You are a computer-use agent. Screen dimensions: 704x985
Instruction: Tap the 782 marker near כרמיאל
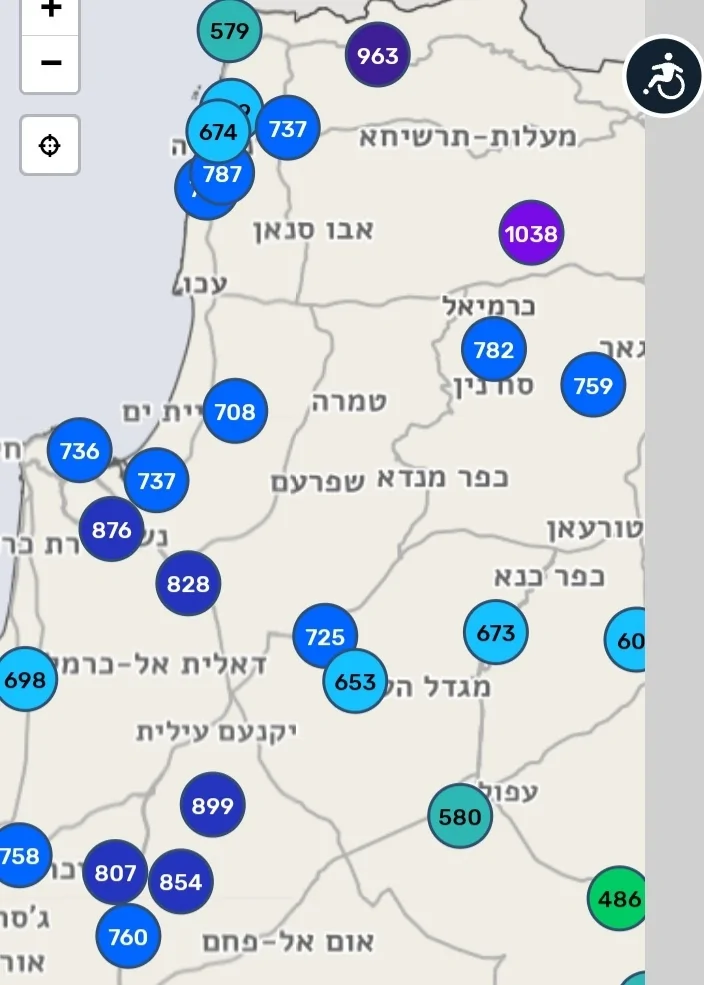click(x=494, y=350)
